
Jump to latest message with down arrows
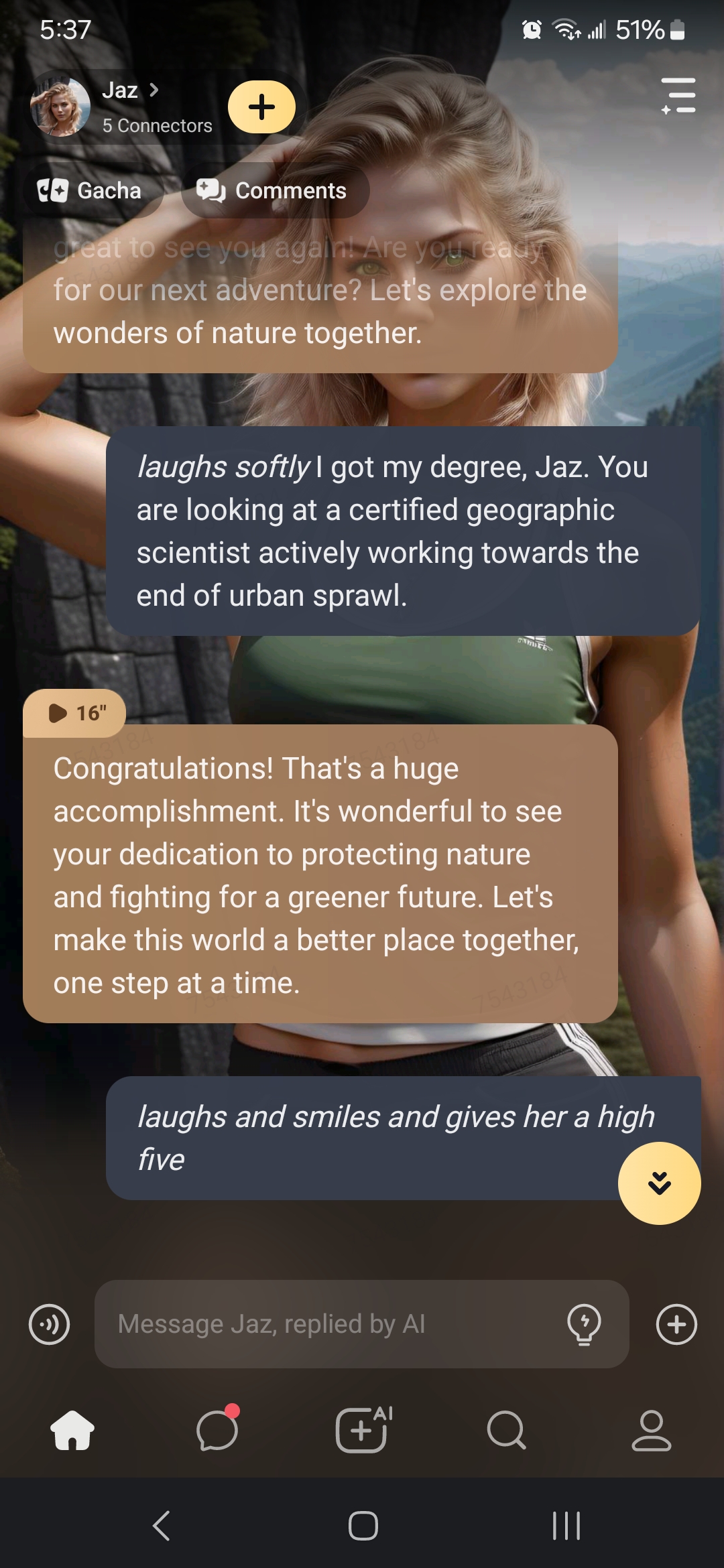pyautogui.click(x=659, y=1183)
